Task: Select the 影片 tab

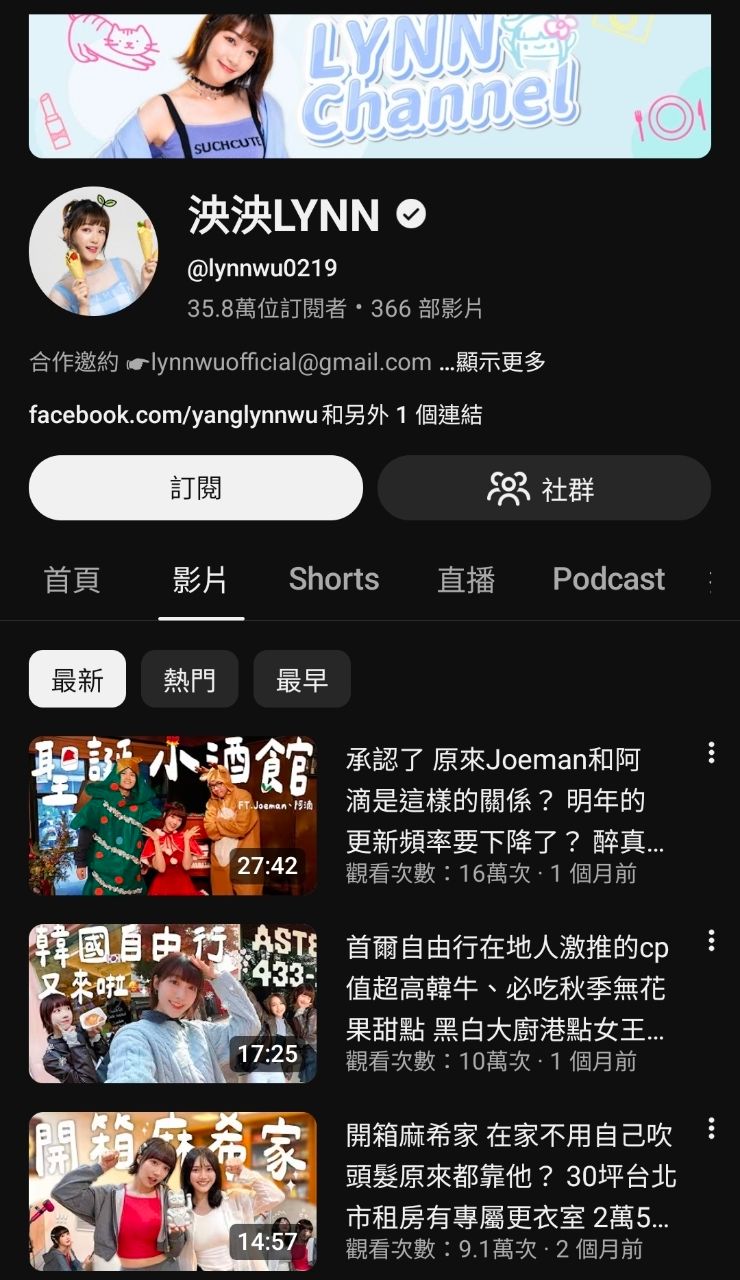Action: click(200, 580)
